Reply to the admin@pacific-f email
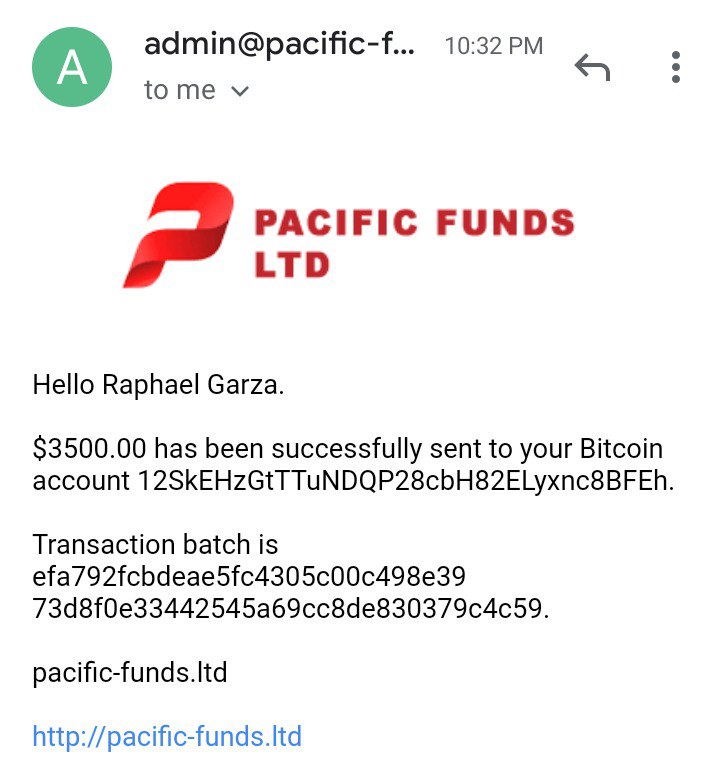Image resolution: width=716 pixels, height=784 pixels. tap(592, 68)
